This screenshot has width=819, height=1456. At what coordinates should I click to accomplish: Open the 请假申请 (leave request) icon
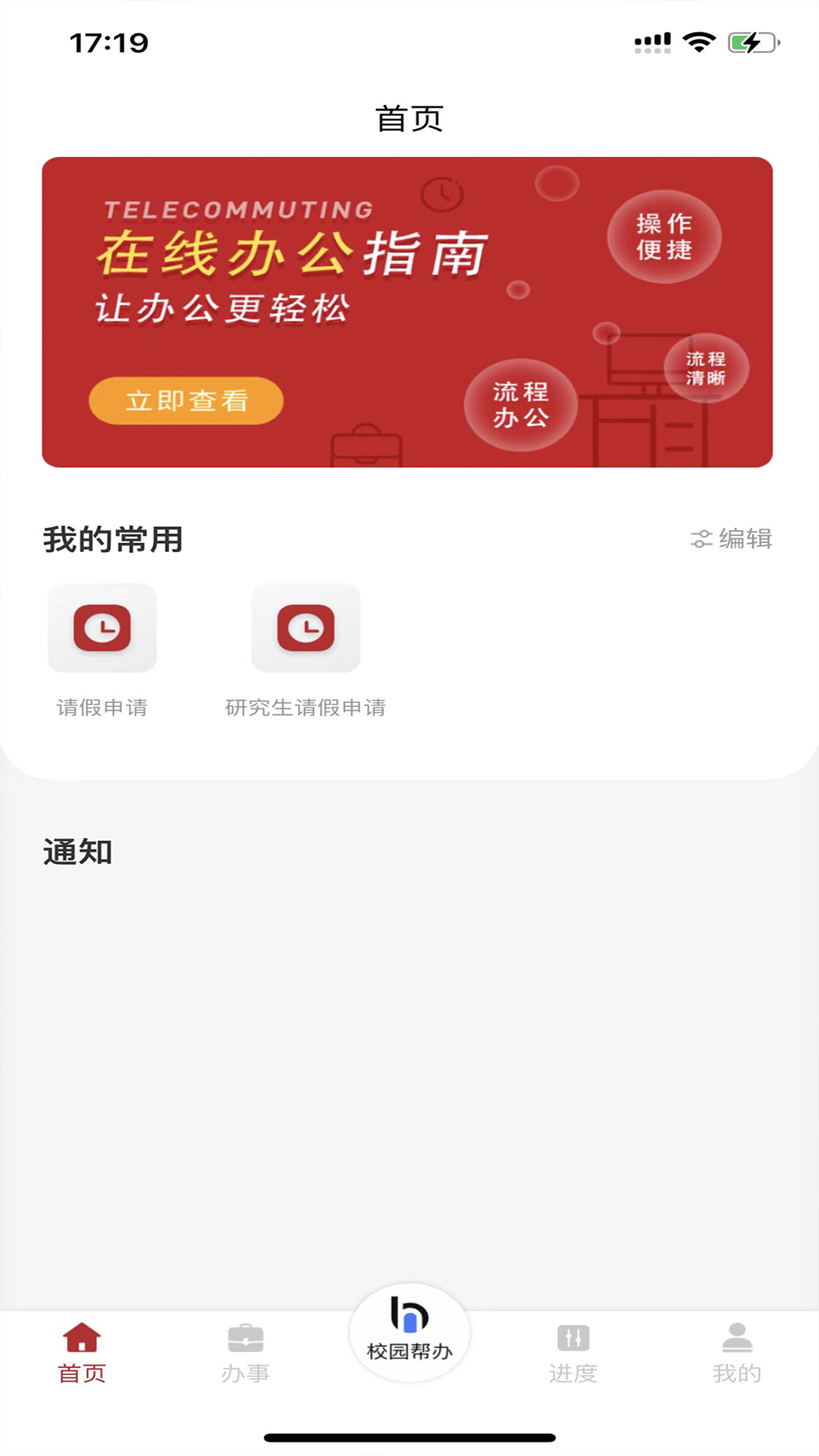pyautogui.click(x=102, y=628)
